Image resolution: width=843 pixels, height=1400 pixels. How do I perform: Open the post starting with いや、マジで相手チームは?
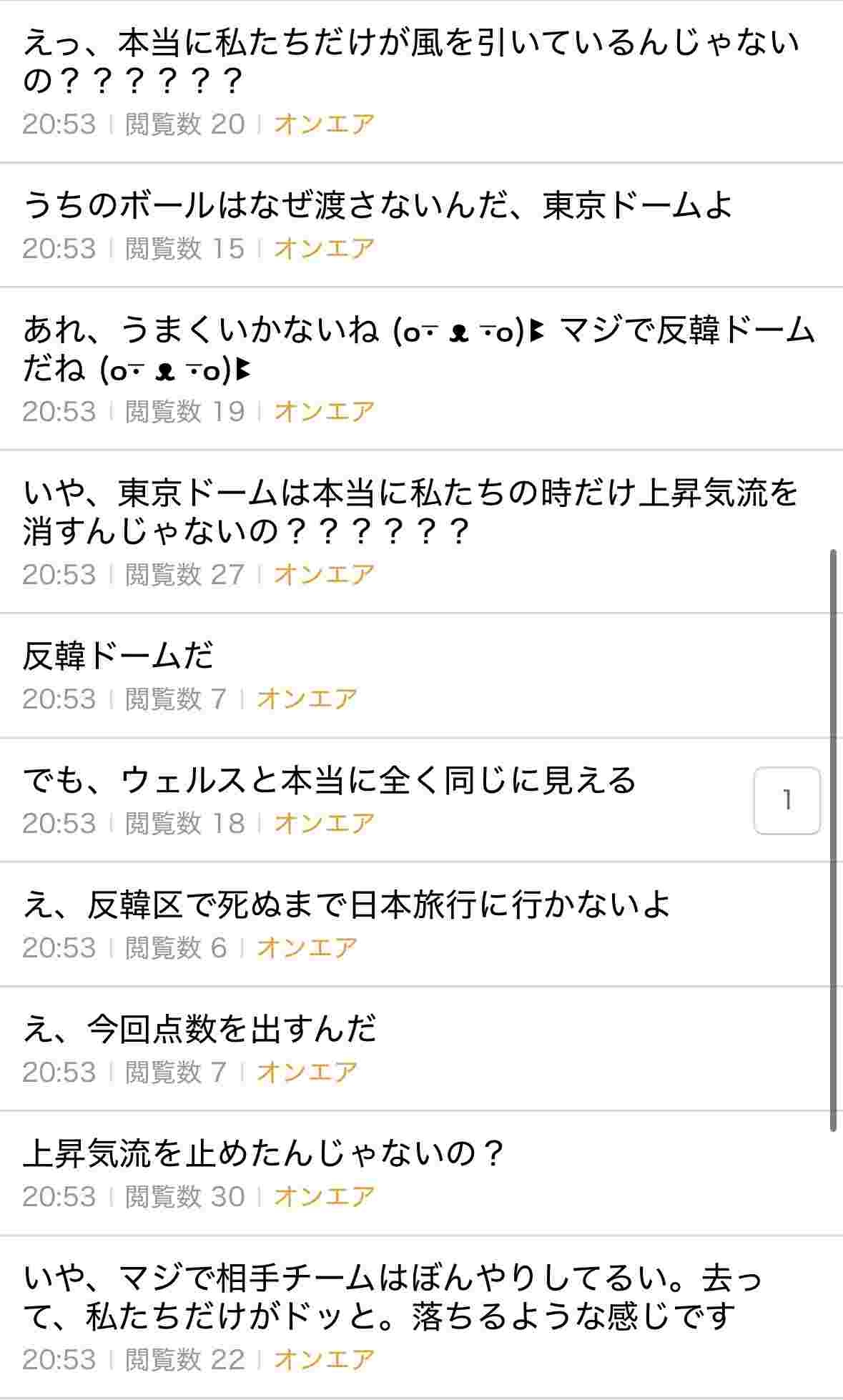(x=393, y=1296)
